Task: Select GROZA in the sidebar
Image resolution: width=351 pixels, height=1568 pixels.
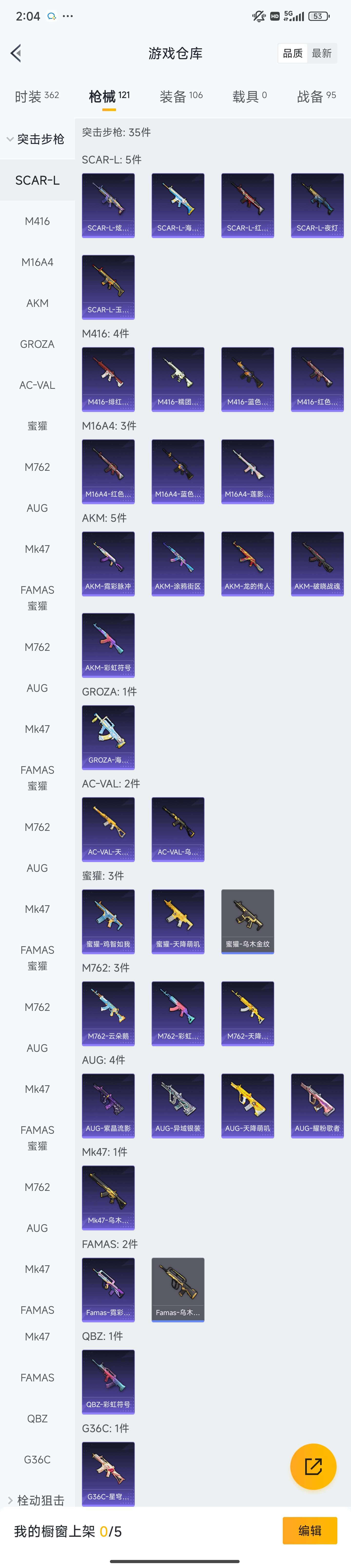Action: pos(37,344)
